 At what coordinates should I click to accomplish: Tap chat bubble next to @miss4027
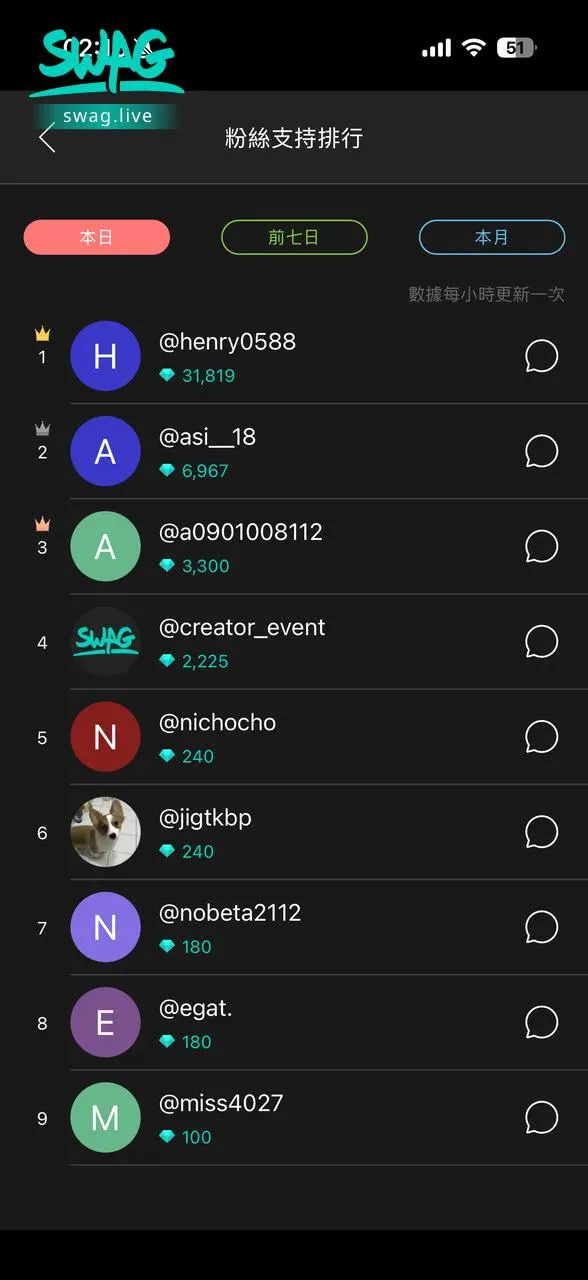[x=541, y=1117]
